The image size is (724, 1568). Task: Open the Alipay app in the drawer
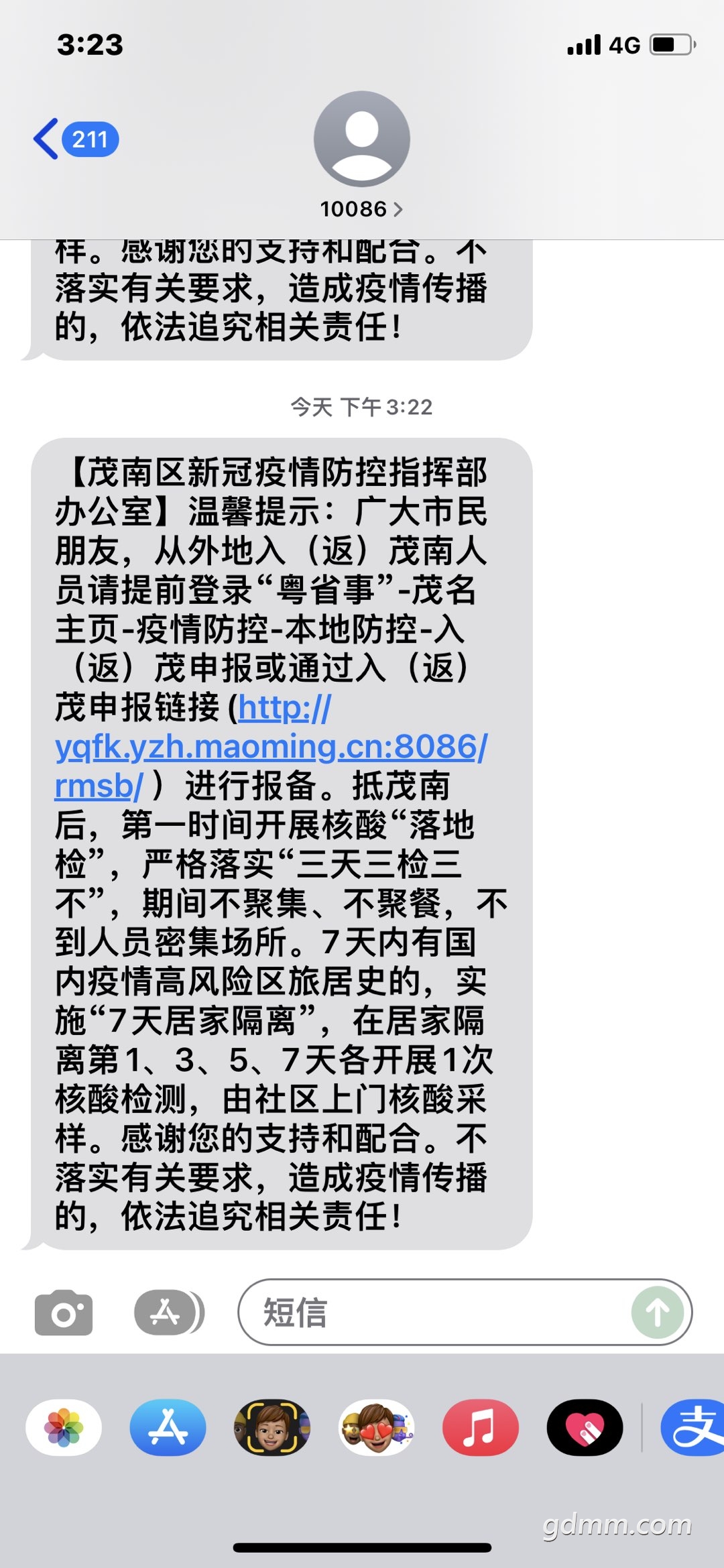[694, 1428]
